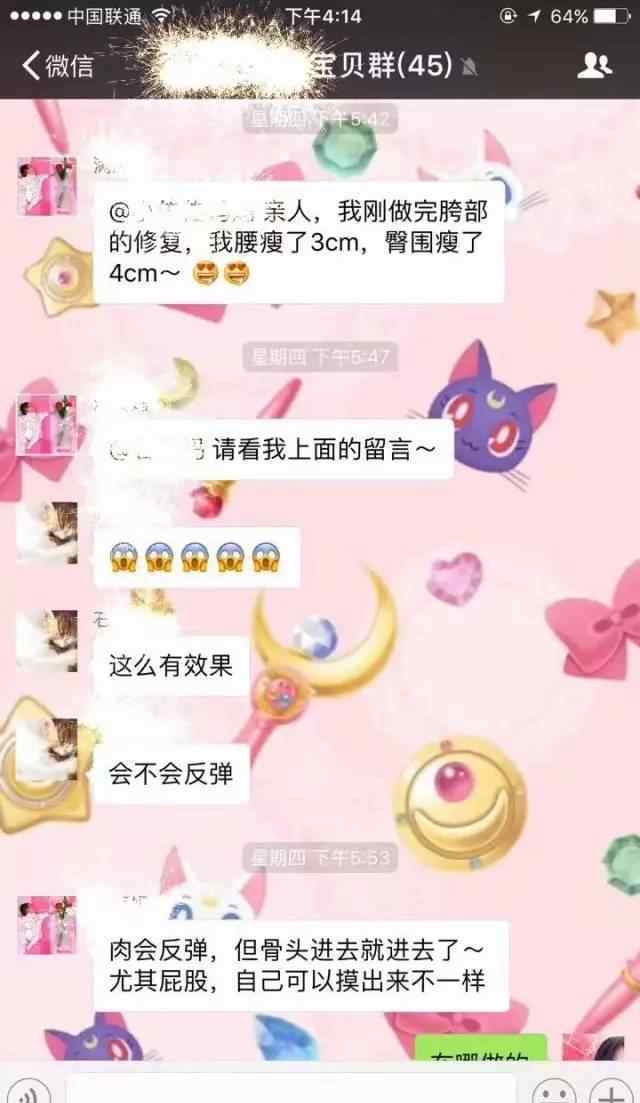Open avatar of sender saying 这么有效果

click(x=47, y=640)
